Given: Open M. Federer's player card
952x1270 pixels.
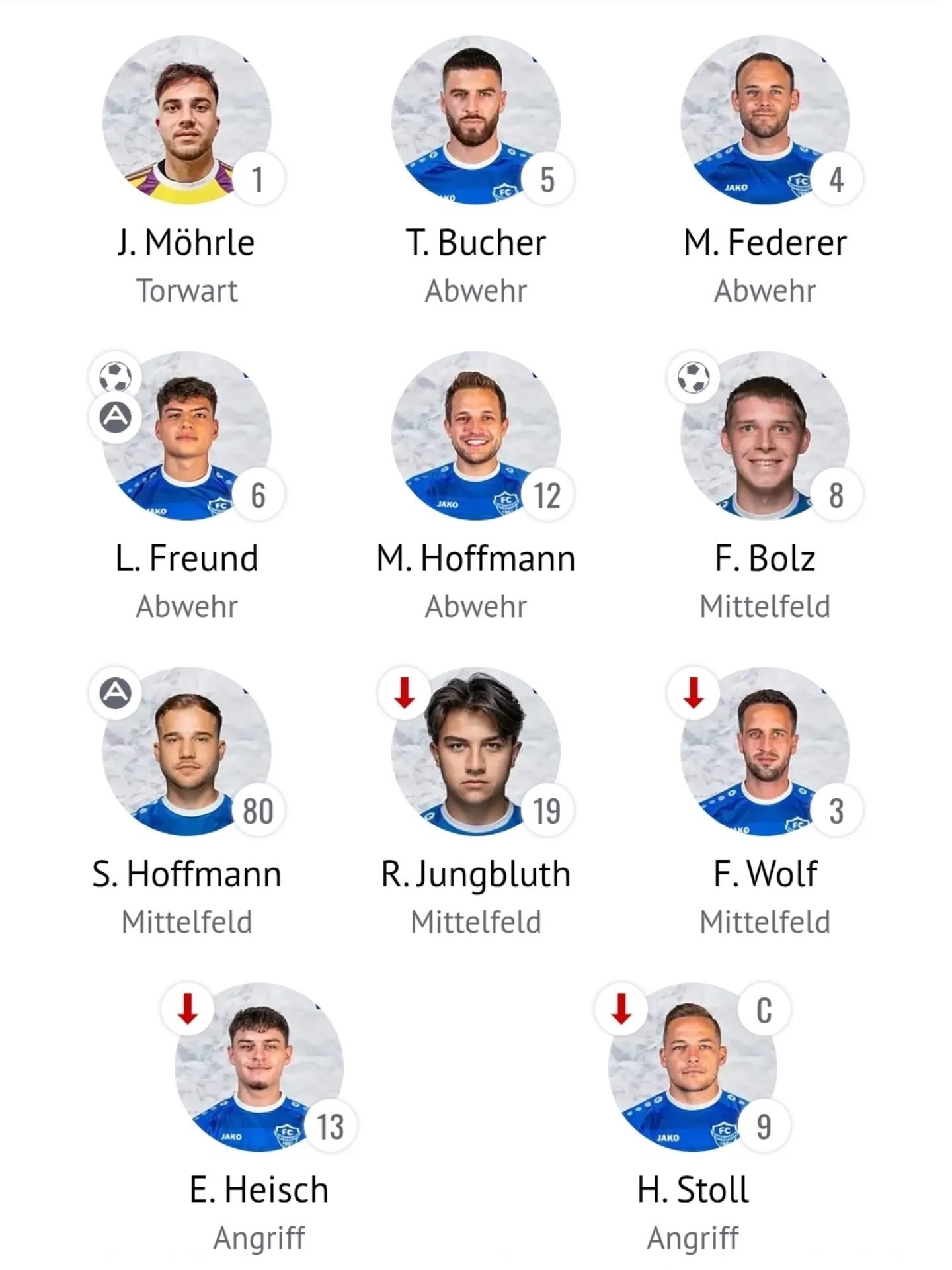Looking at the screenshot, I should pos(765,121).
